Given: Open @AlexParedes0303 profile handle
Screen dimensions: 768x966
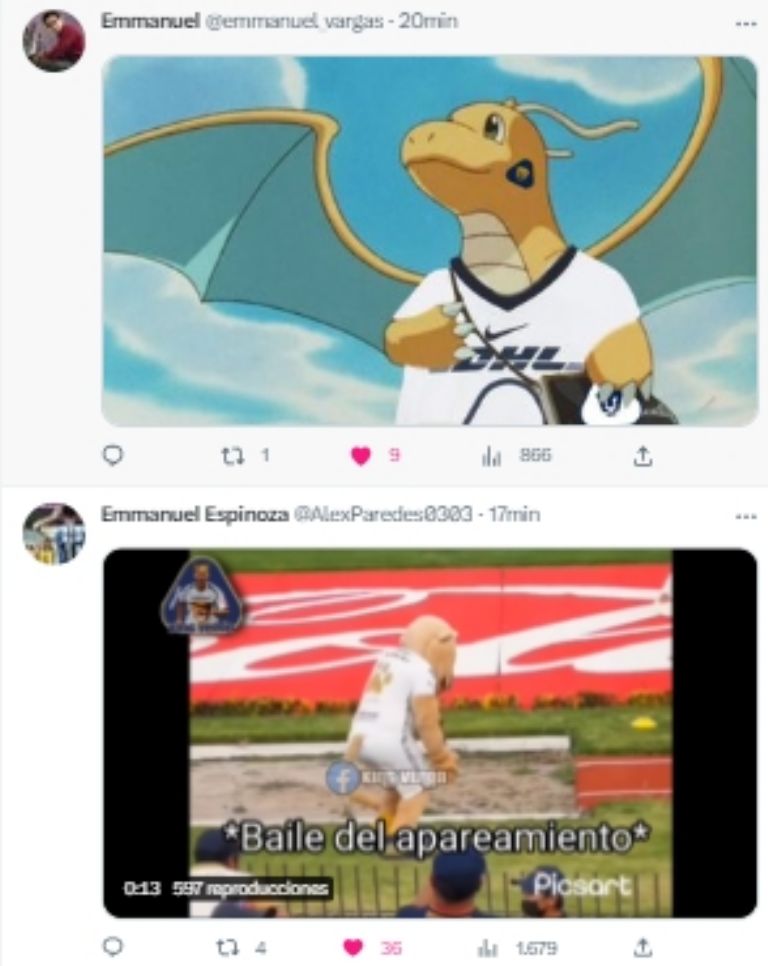Looking at the screenshot, I should tap(381, 514).
